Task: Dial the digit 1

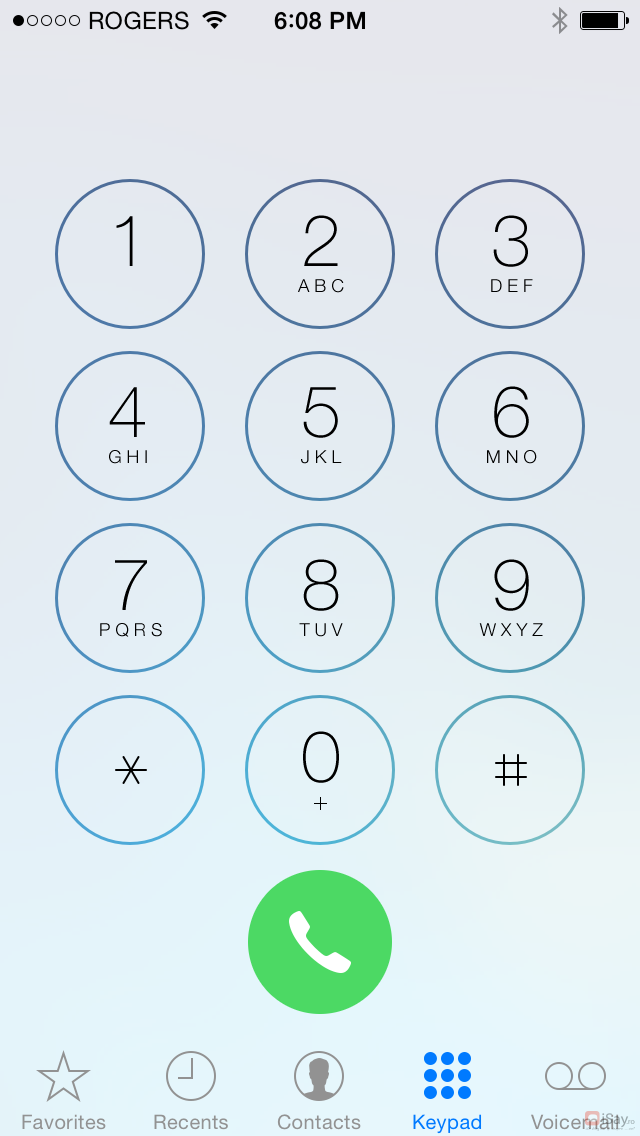Action: click(130, 254)
